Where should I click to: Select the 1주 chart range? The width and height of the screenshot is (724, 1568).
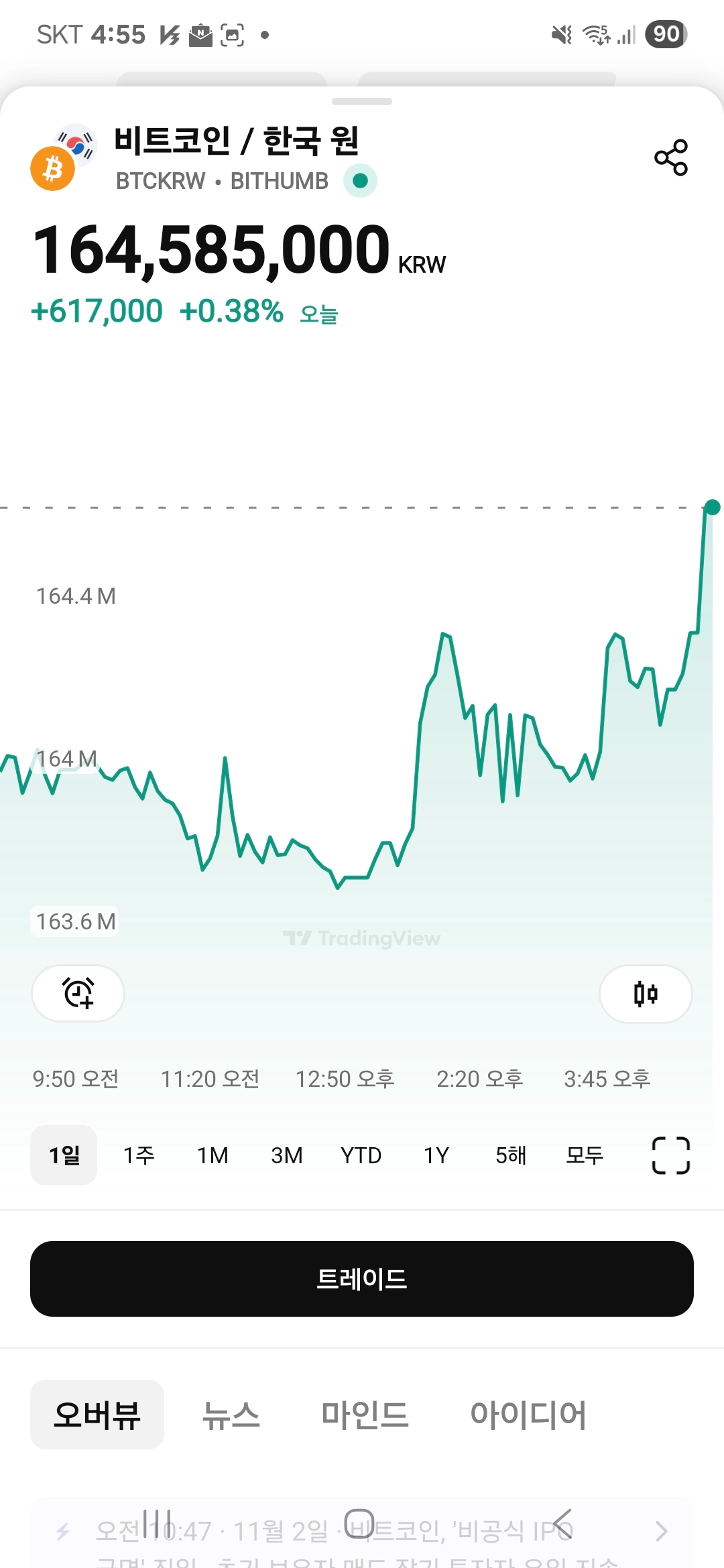click(139, 1155)
